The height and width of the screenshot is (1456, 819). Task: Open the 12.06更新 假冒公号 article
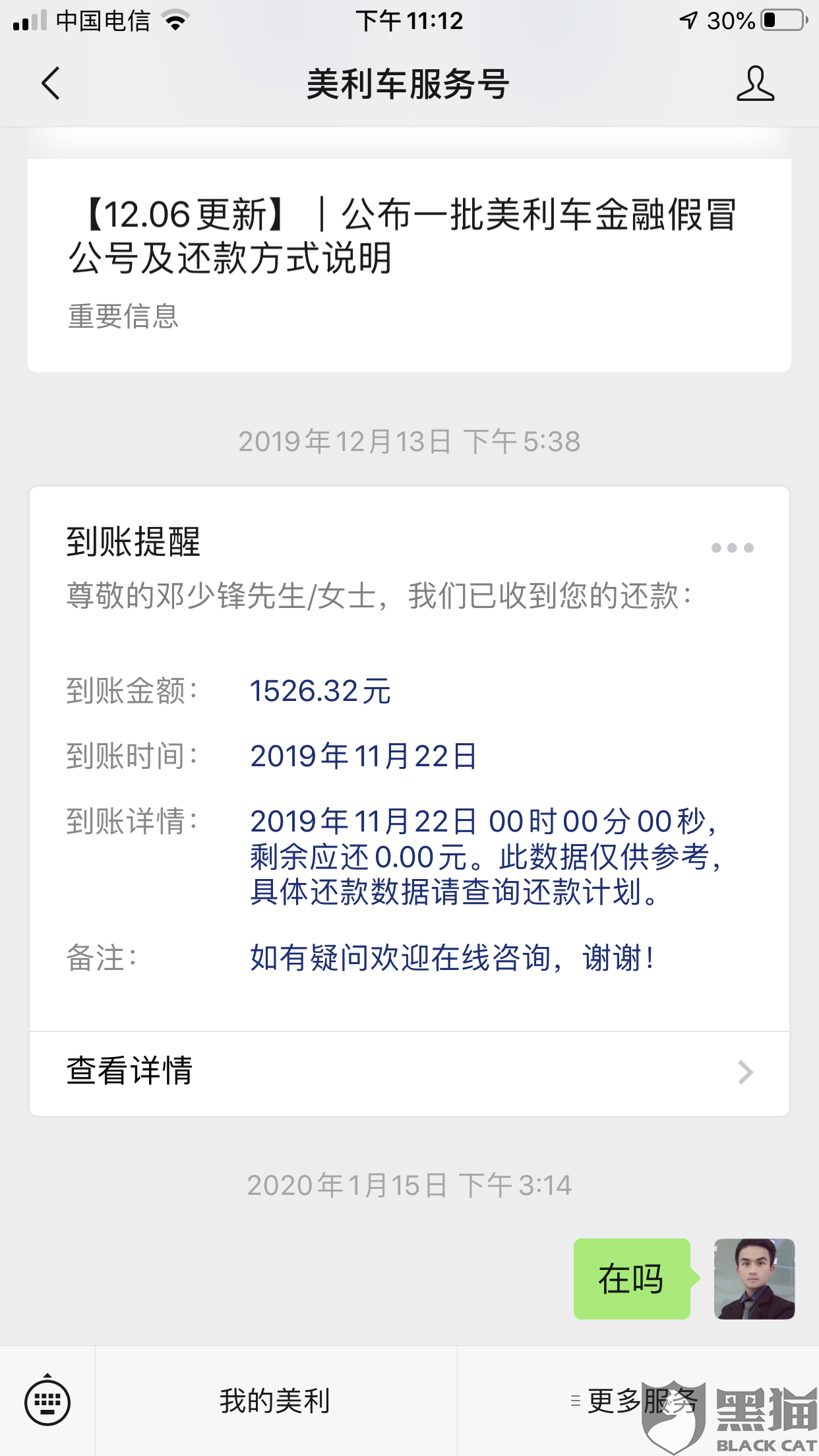click(409, 265)
